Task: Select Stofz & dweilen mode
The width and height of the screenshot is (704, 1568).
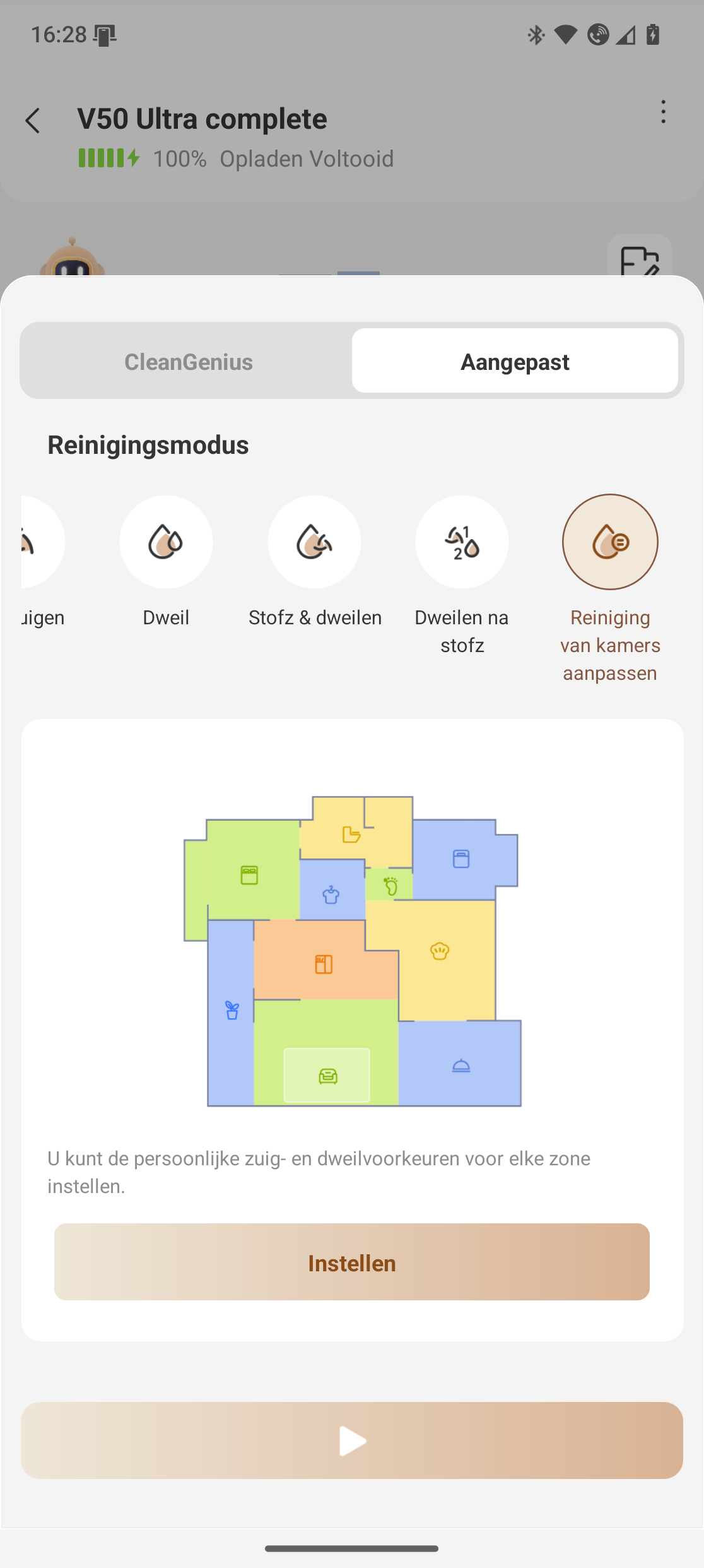Action: (x=314, y=542)
